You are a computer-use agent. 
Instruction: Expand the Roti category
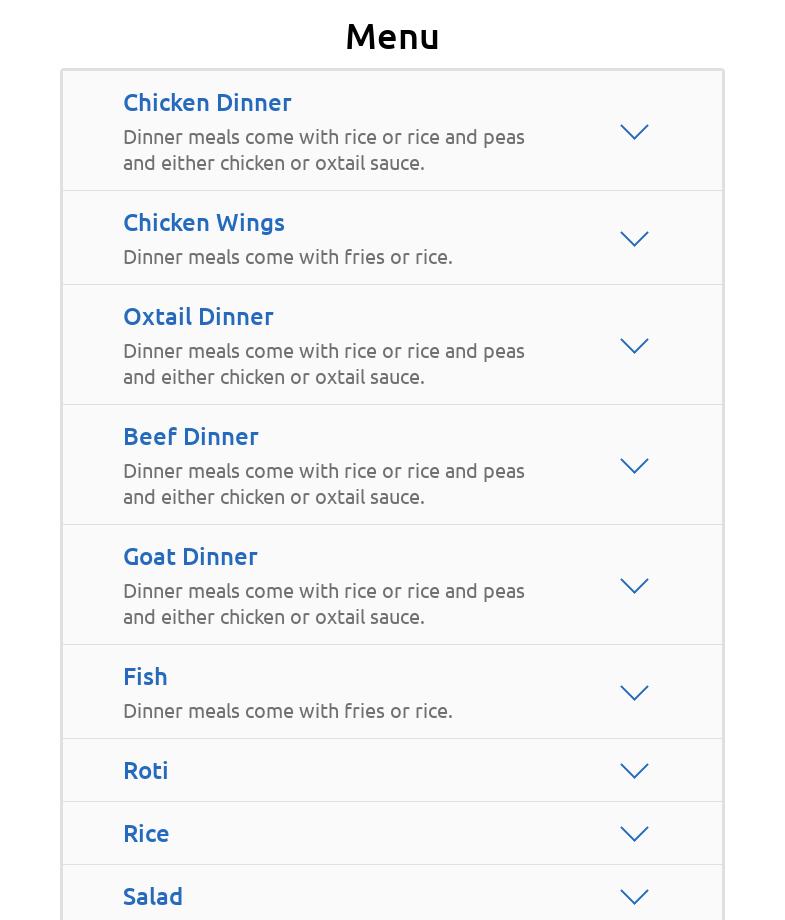(634, 771)
